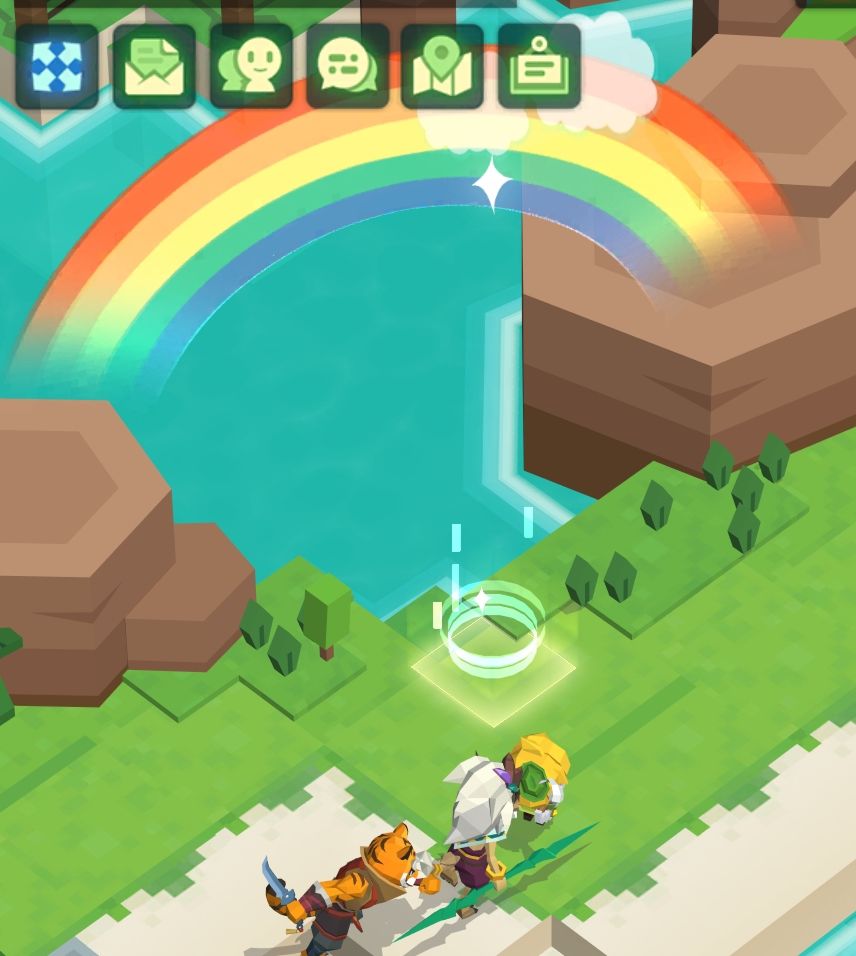
Task: Open the blue mosaic collection panel
Action: (x=55, y=63)
